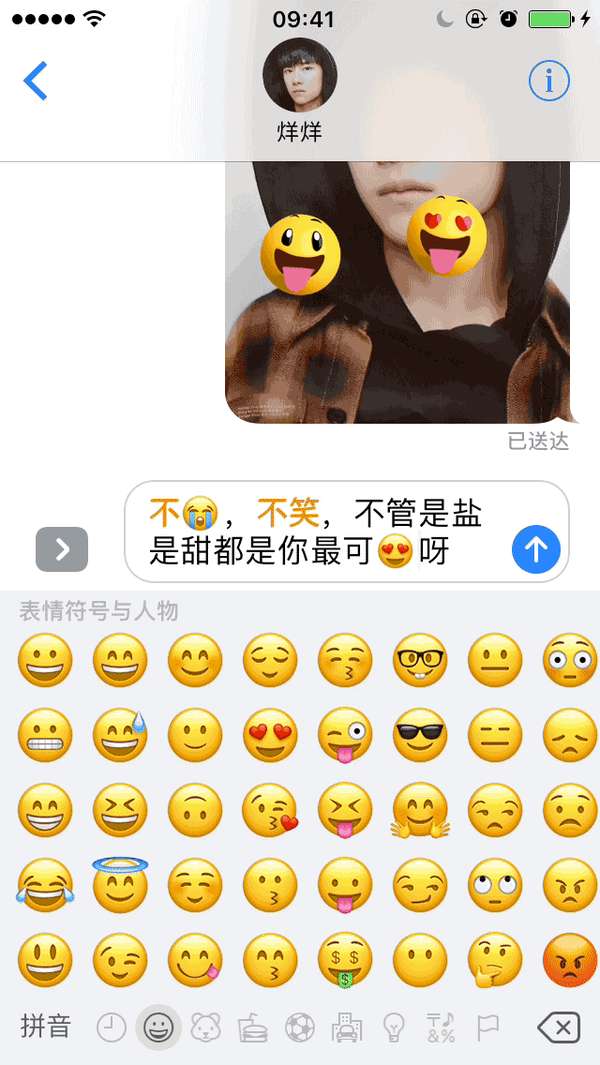Switch to flags emoji category
This screenshot has width=600, height=1065.
coord(488,1027)
